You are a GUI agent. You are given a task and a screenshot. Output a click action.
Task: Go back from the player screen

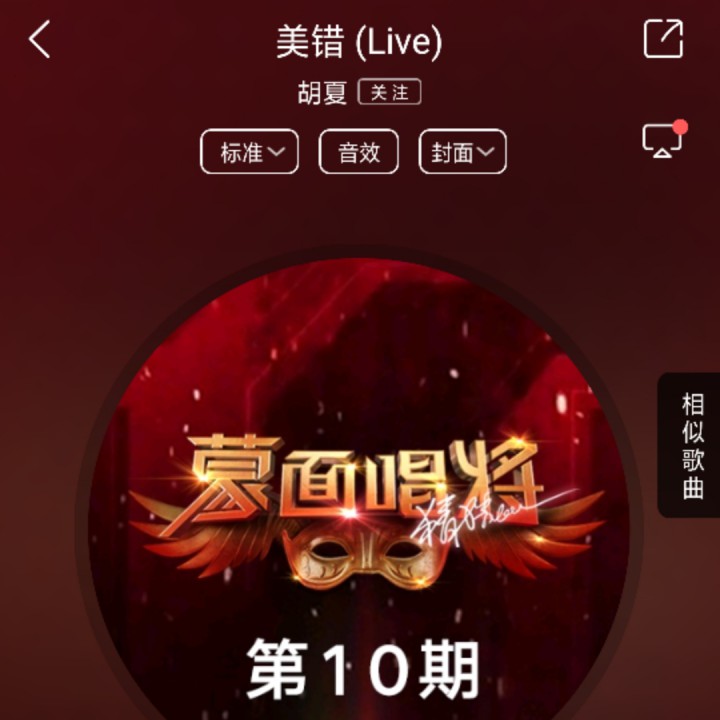40,41
